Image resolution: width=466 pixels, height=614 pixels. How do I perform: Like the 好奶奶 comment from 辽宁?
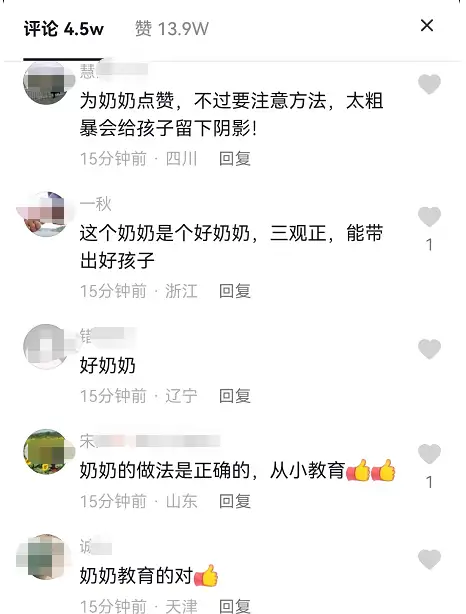tap(429, 349)
